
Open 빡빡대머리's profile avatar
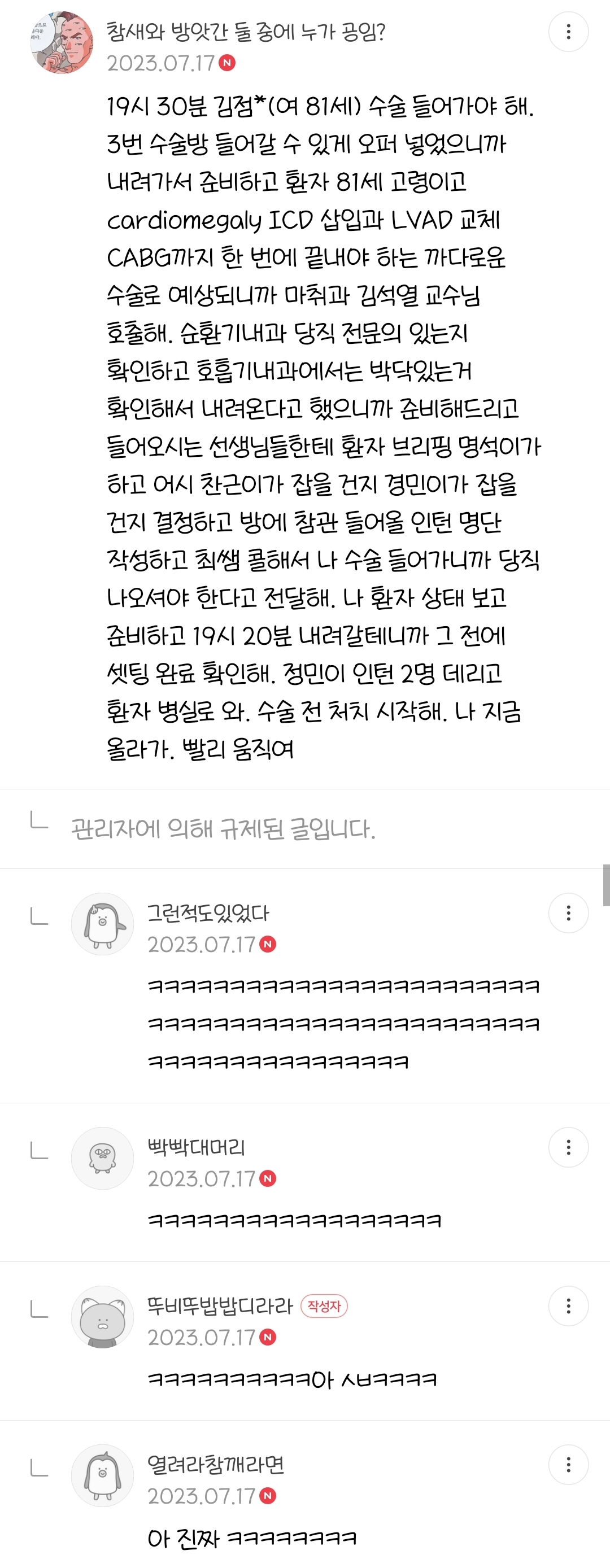pyautogui.click(x=102, y=1158)
